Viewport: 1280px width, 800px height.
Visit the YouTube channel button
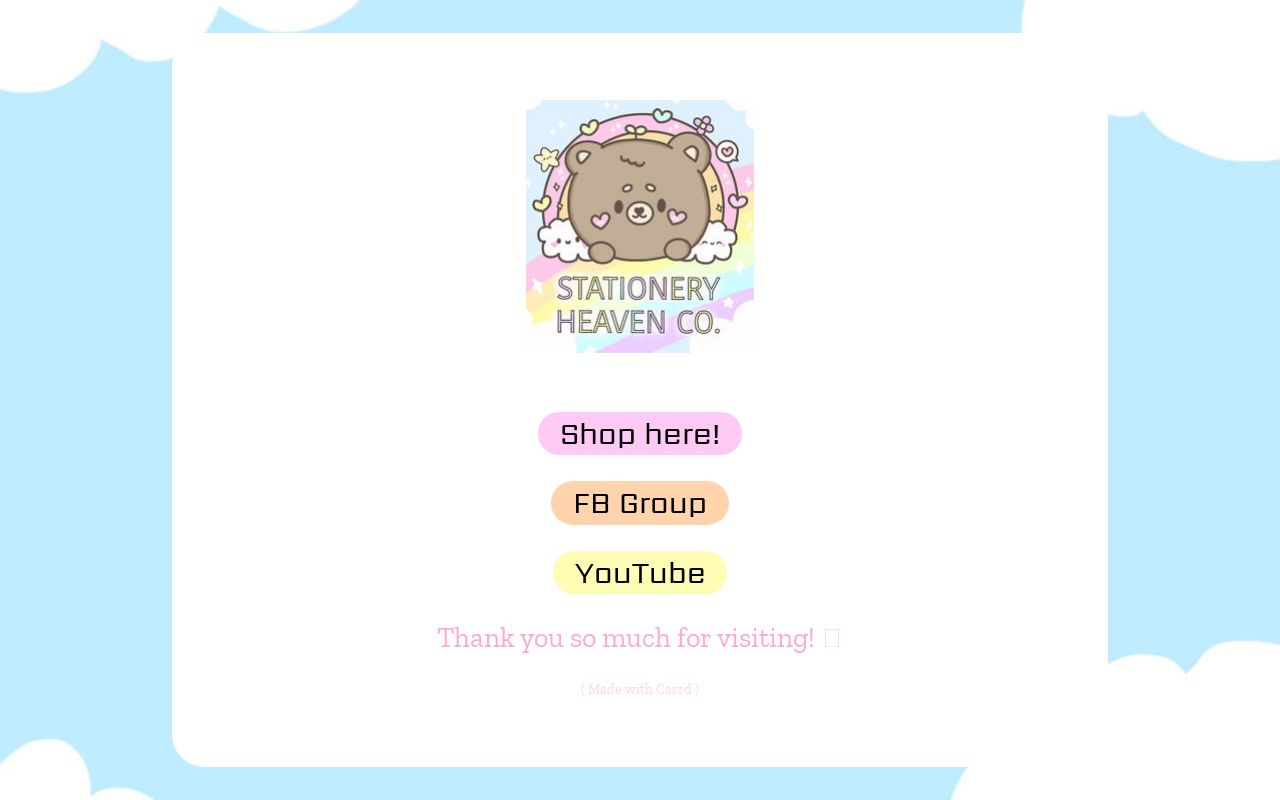(x=640, y=573)
